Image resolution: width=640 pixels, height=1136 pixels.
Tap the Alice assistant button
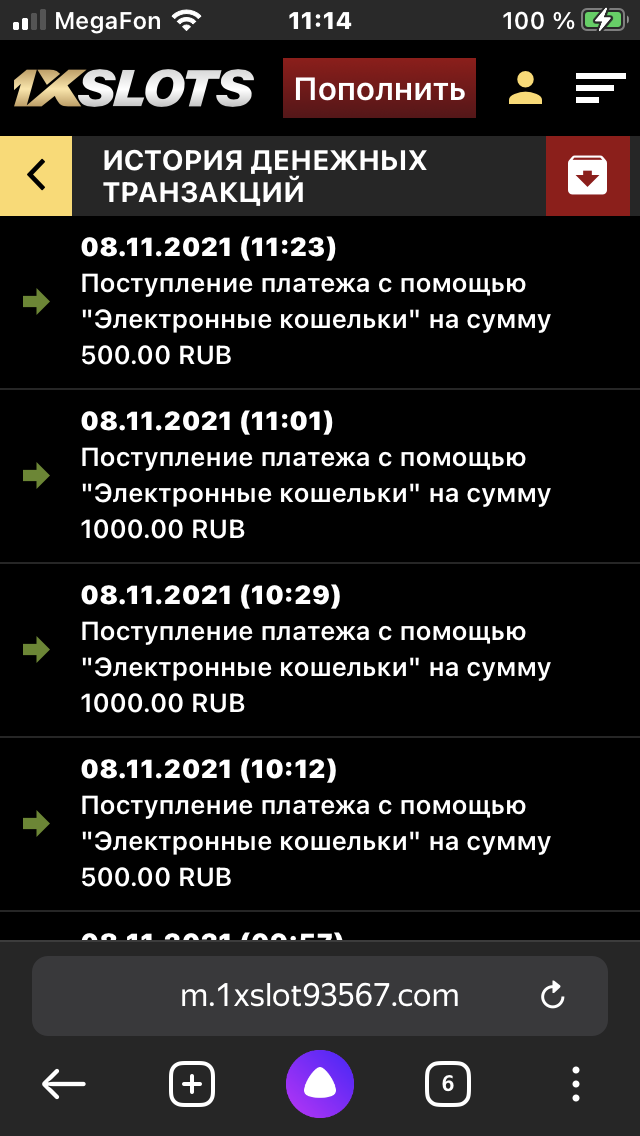[320, 1083]
